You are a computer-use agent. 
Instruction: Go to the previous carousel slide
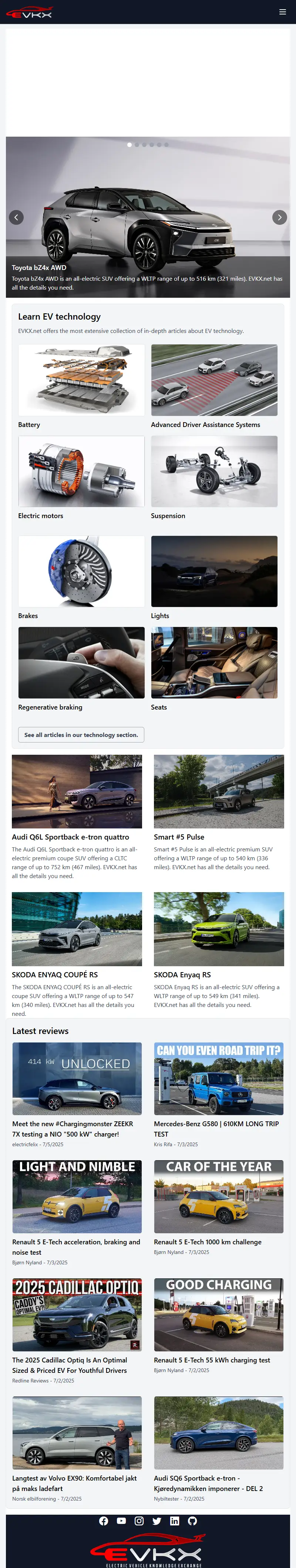[x=16, y=217]
